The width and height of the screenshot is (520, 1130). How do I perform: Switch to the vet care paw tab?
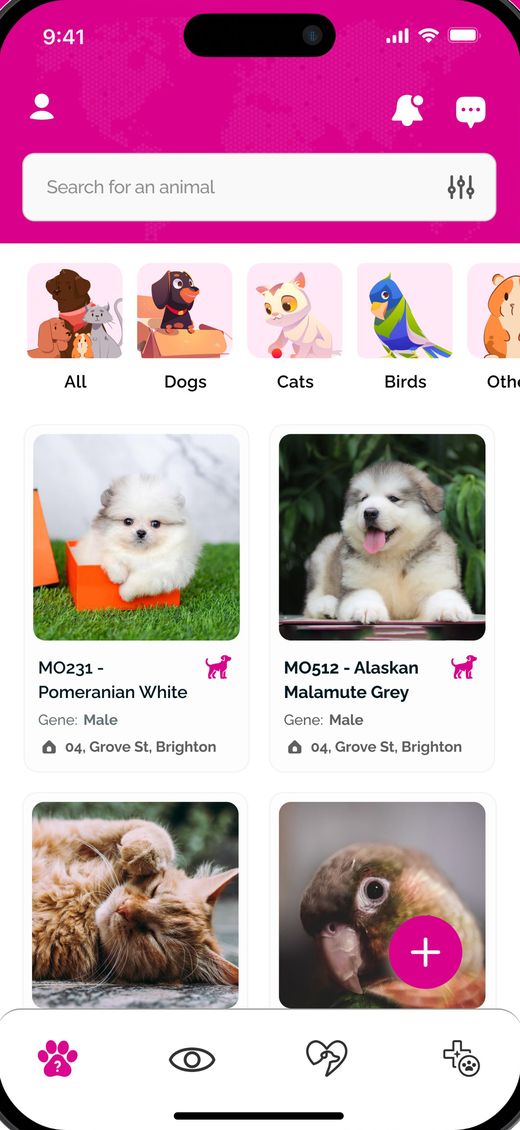tap(462, 1059)
